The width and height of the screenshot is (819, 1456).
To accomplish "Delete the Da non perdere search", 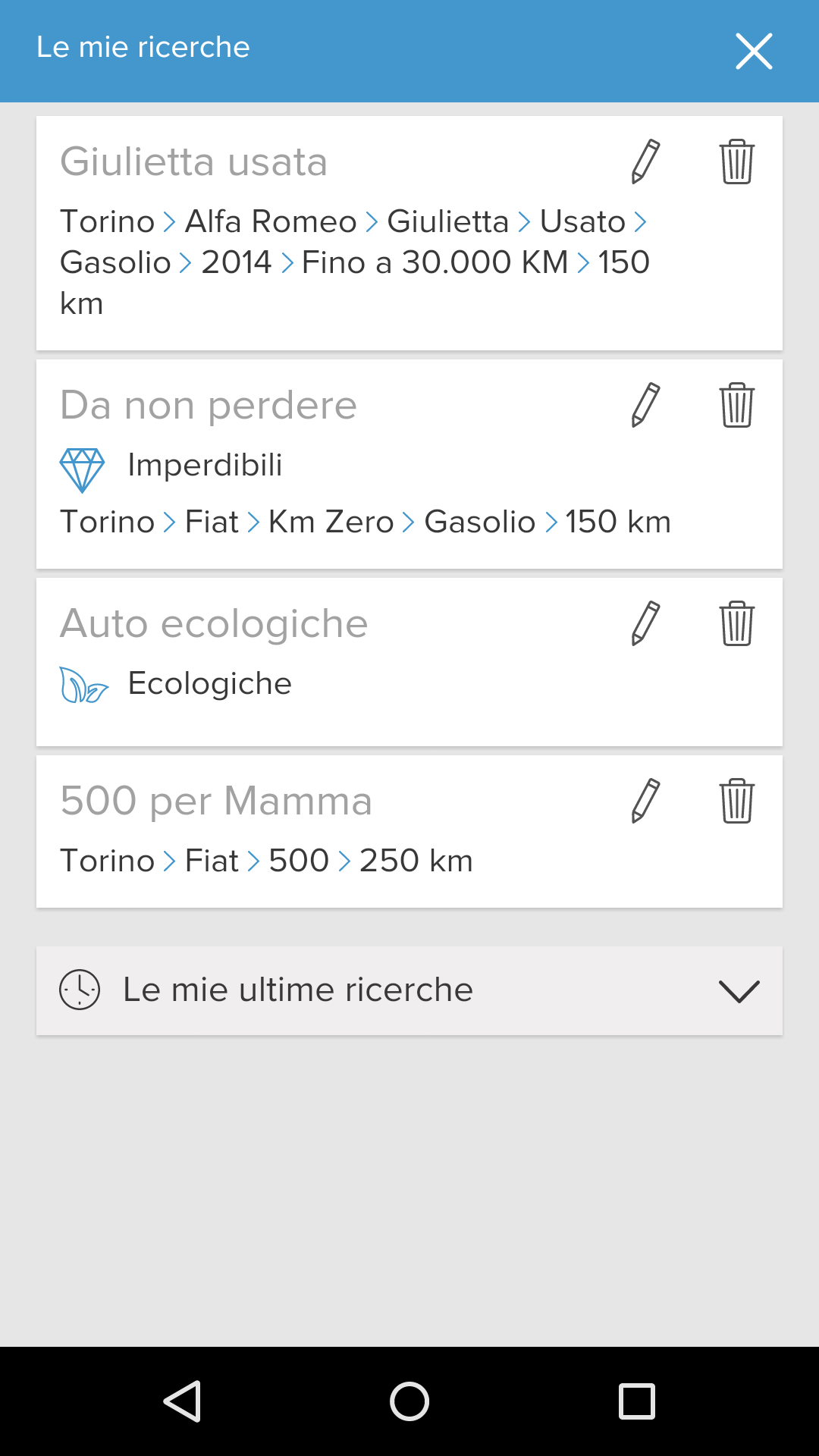I will pyautogui.click(x=736, y=405).
